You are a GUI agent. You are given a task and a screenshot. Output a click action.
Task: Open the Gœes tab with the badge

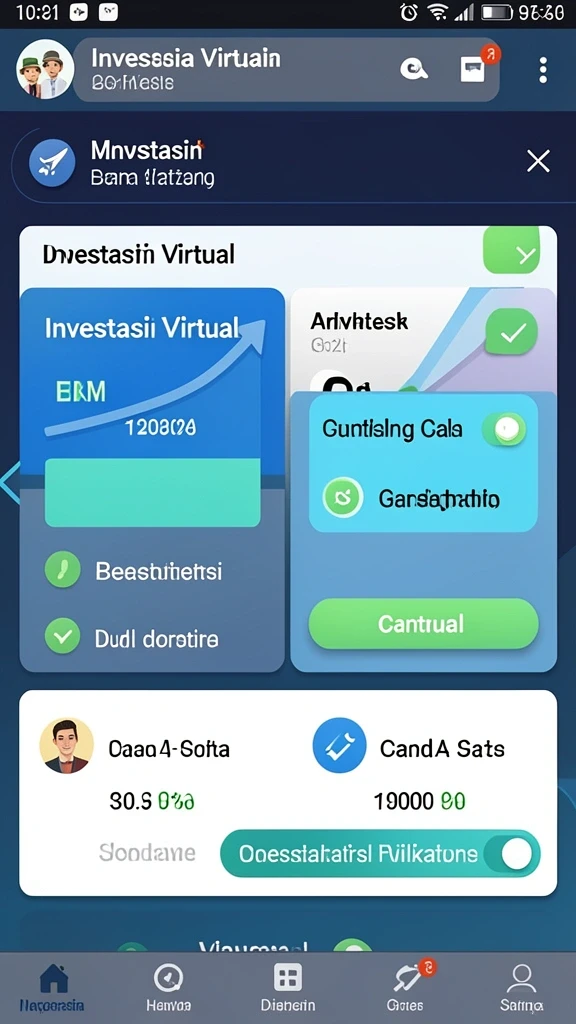point(406,987)
